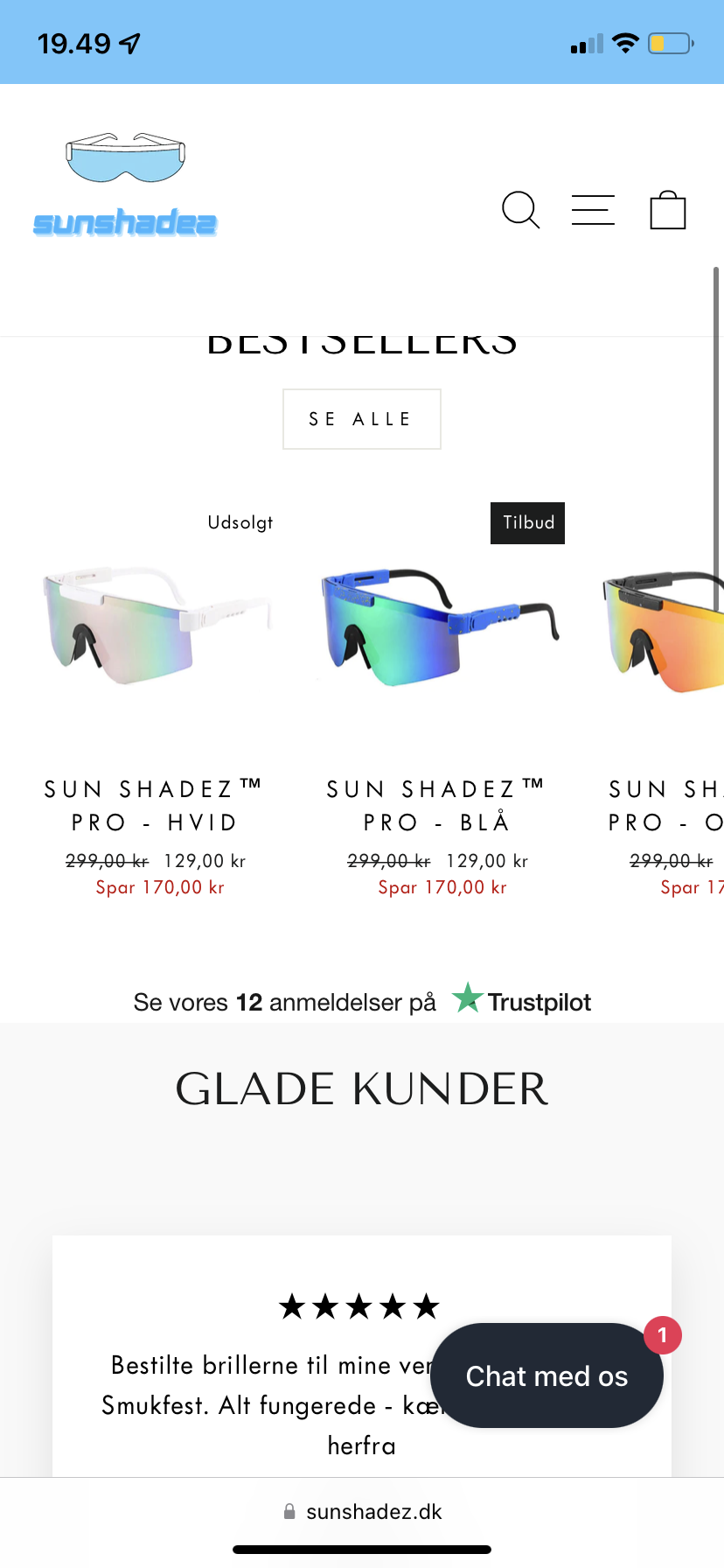Tap the Sunshadez logo to go home

click(125, 185)
